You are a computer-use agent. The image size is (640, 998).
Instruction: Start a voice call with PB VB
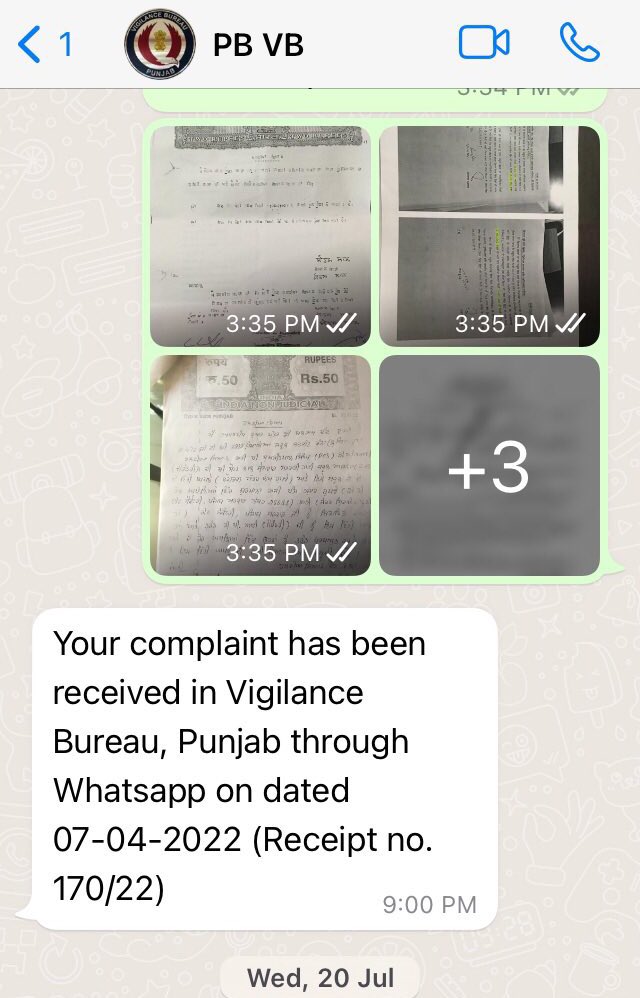click(579, 43)
